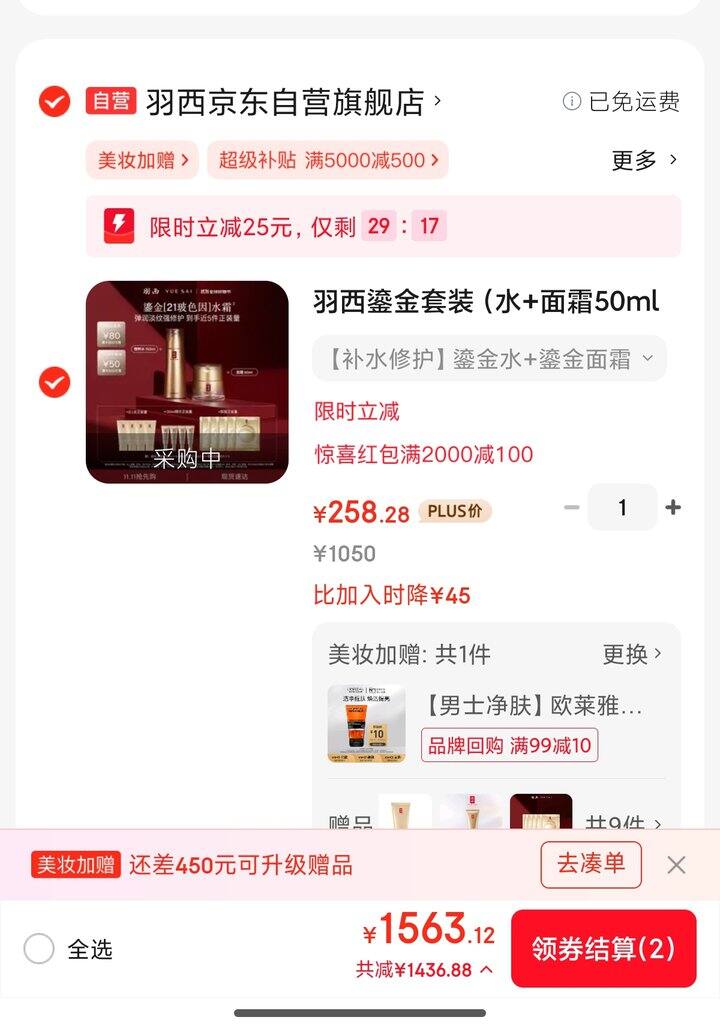Dismiss the 还差450元可升级赠品 banner
Viewport: 720px width, 1029px height.
click(x=676, y=865)
